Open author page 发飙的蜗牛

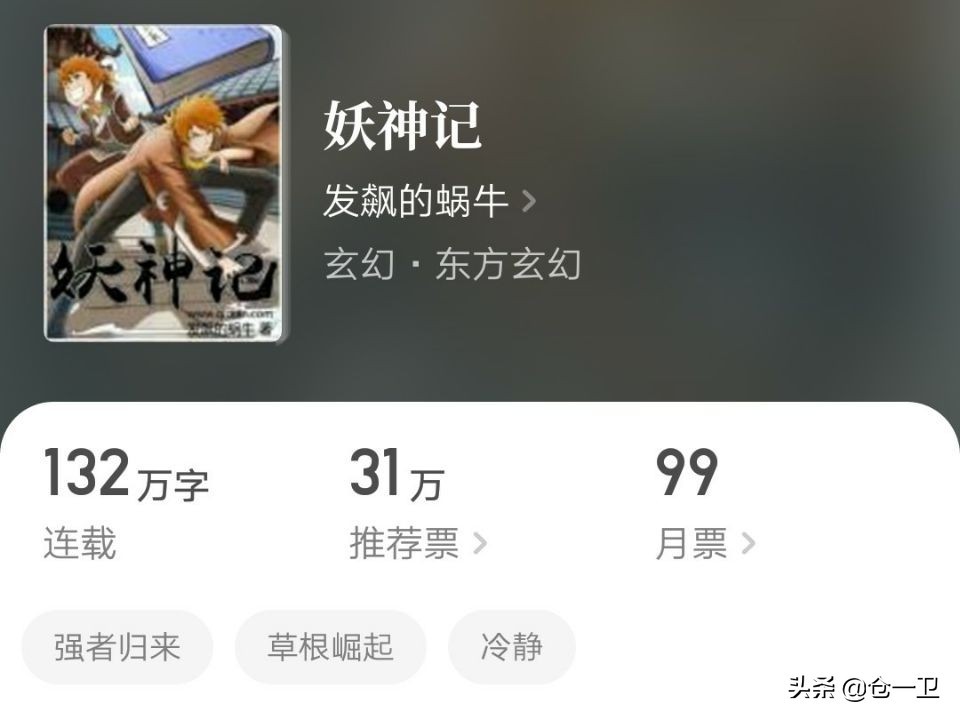tap(428, 202)
